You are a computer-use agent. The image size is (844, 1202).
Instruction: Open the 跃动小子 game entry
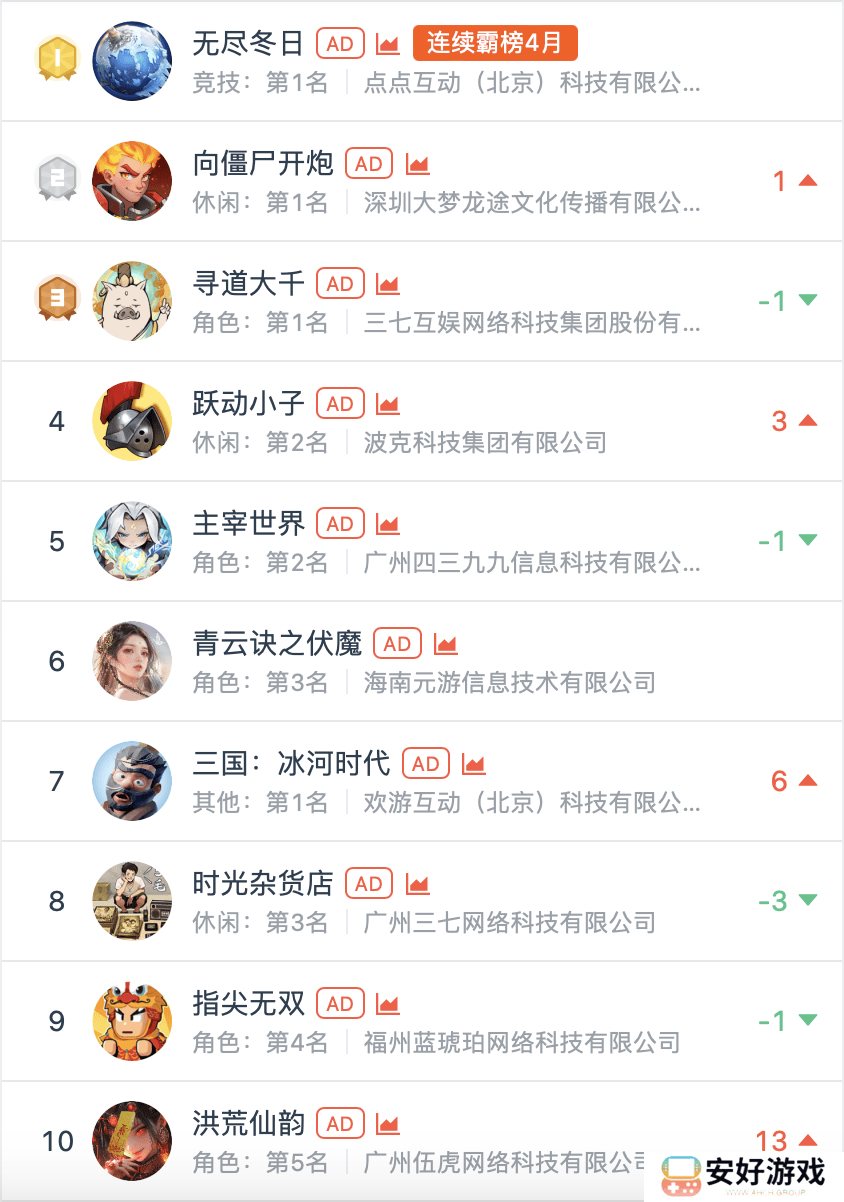[248, 404]
